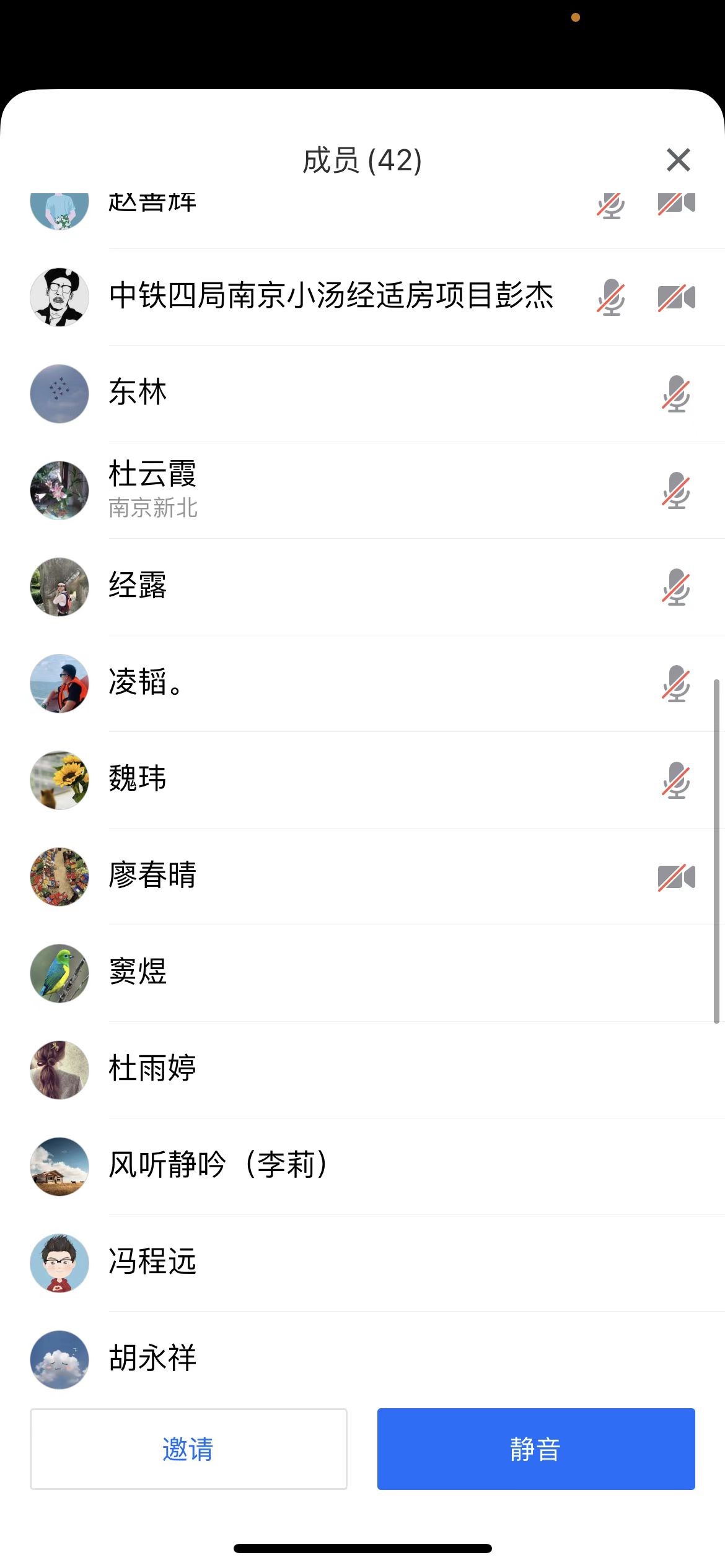Click the muted mic icon beside 魏玮
Image resolution: width=725 pixels, height=1568 pixels.
click(675, 782)
